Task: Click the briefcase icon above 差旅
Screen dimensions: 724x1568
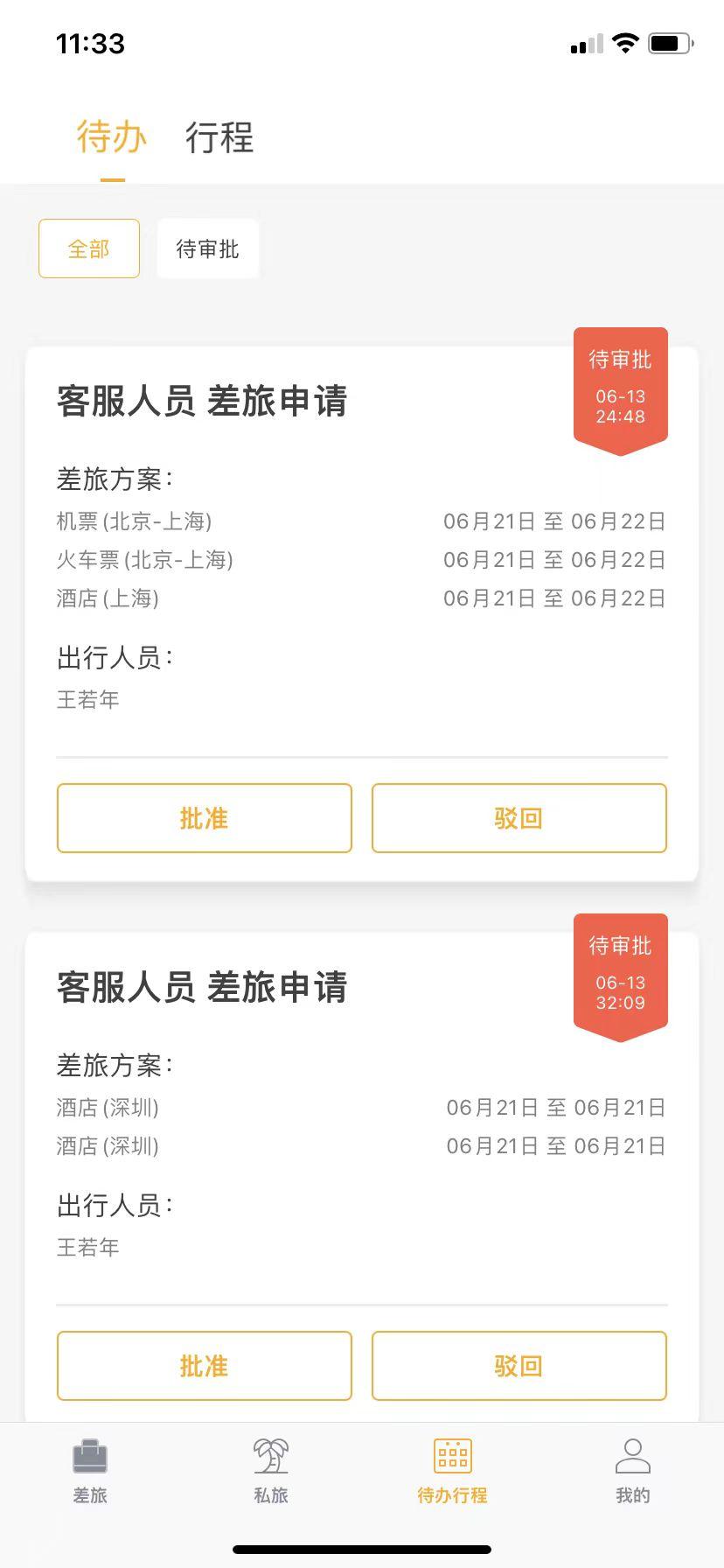Action: point(90,1452)
